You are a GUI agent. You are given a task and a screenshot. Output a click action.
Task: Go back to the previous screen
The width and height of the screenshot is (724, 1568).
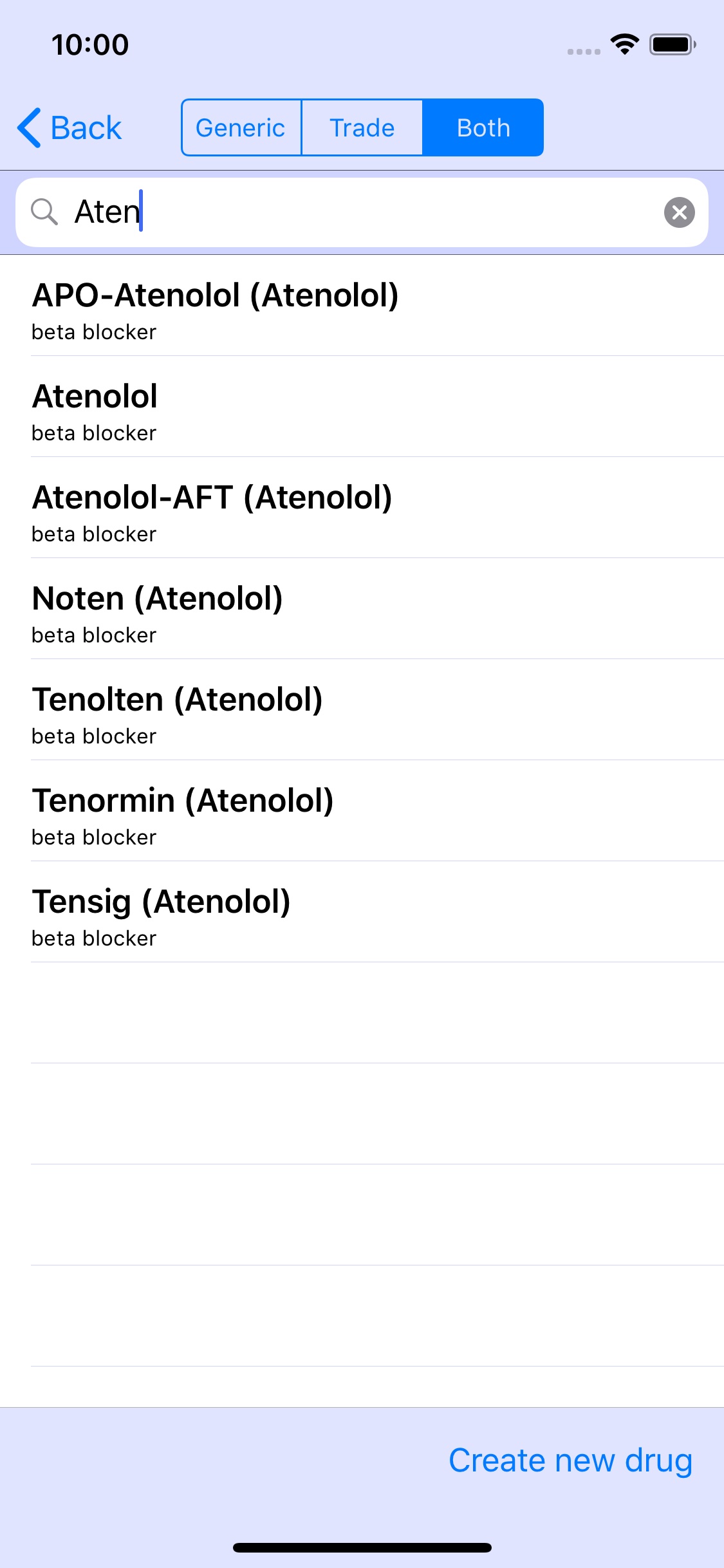coord(70,127)
